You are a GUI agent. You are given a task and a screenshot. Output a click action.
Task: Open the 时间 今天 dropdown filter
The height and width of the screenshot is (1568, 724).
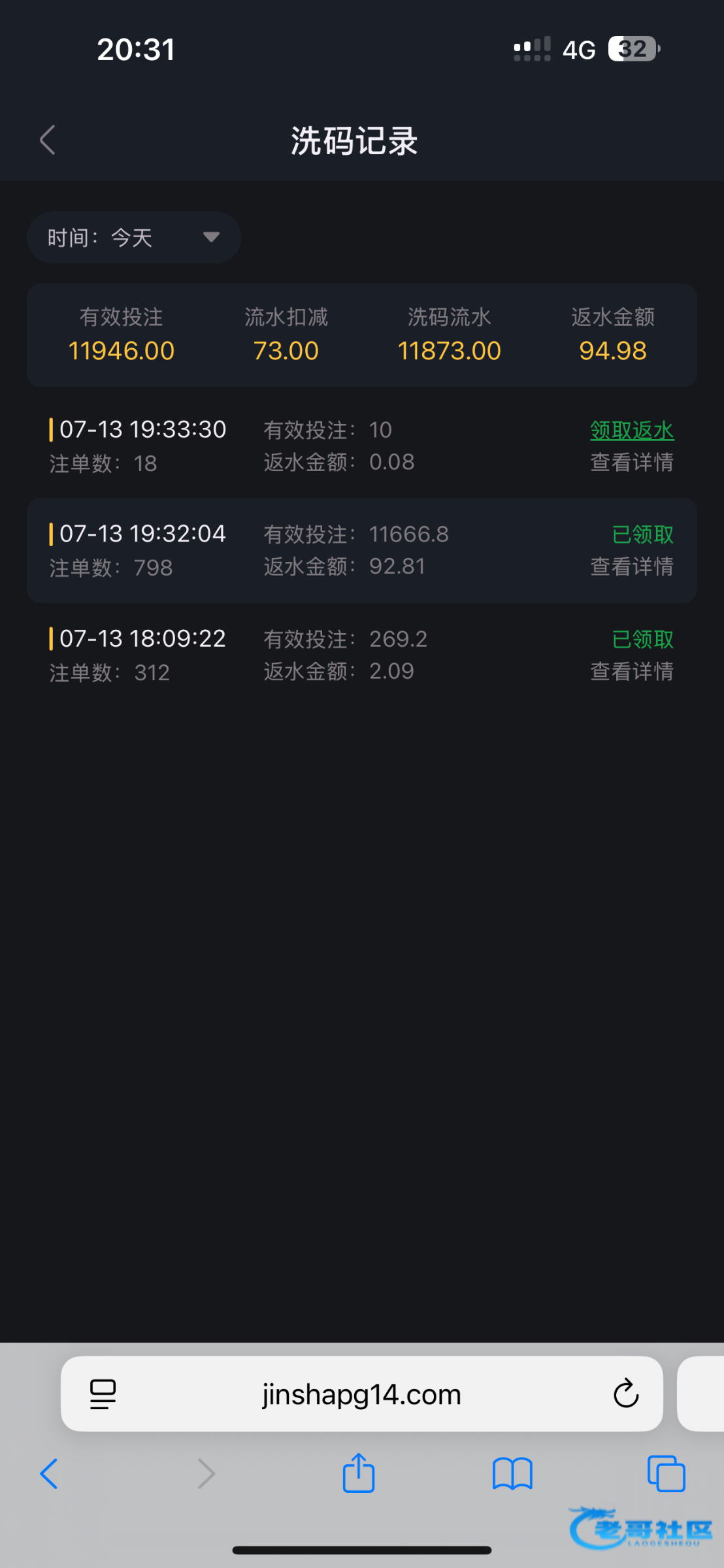[x=134, y=237]
